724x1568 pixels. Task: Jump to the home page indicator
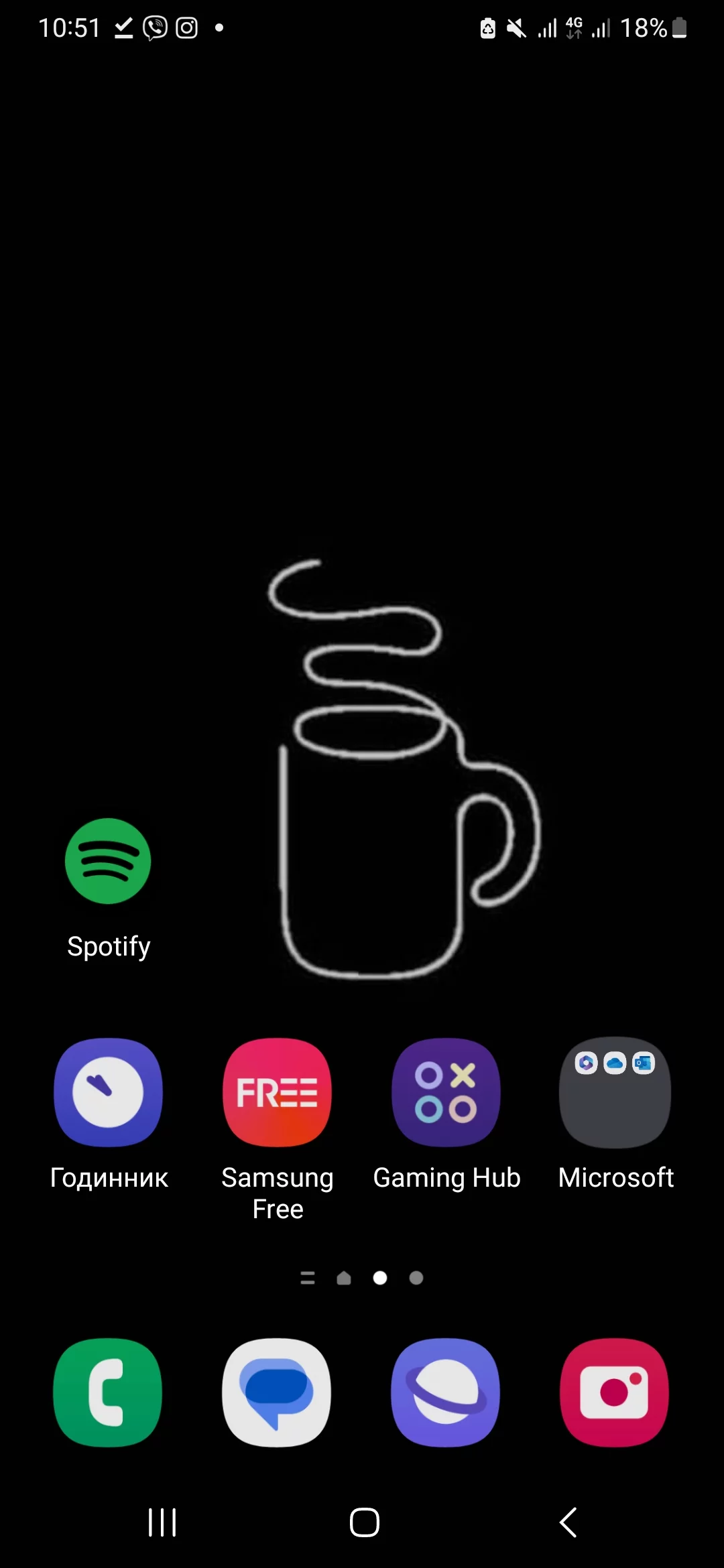pos(344,1279)
